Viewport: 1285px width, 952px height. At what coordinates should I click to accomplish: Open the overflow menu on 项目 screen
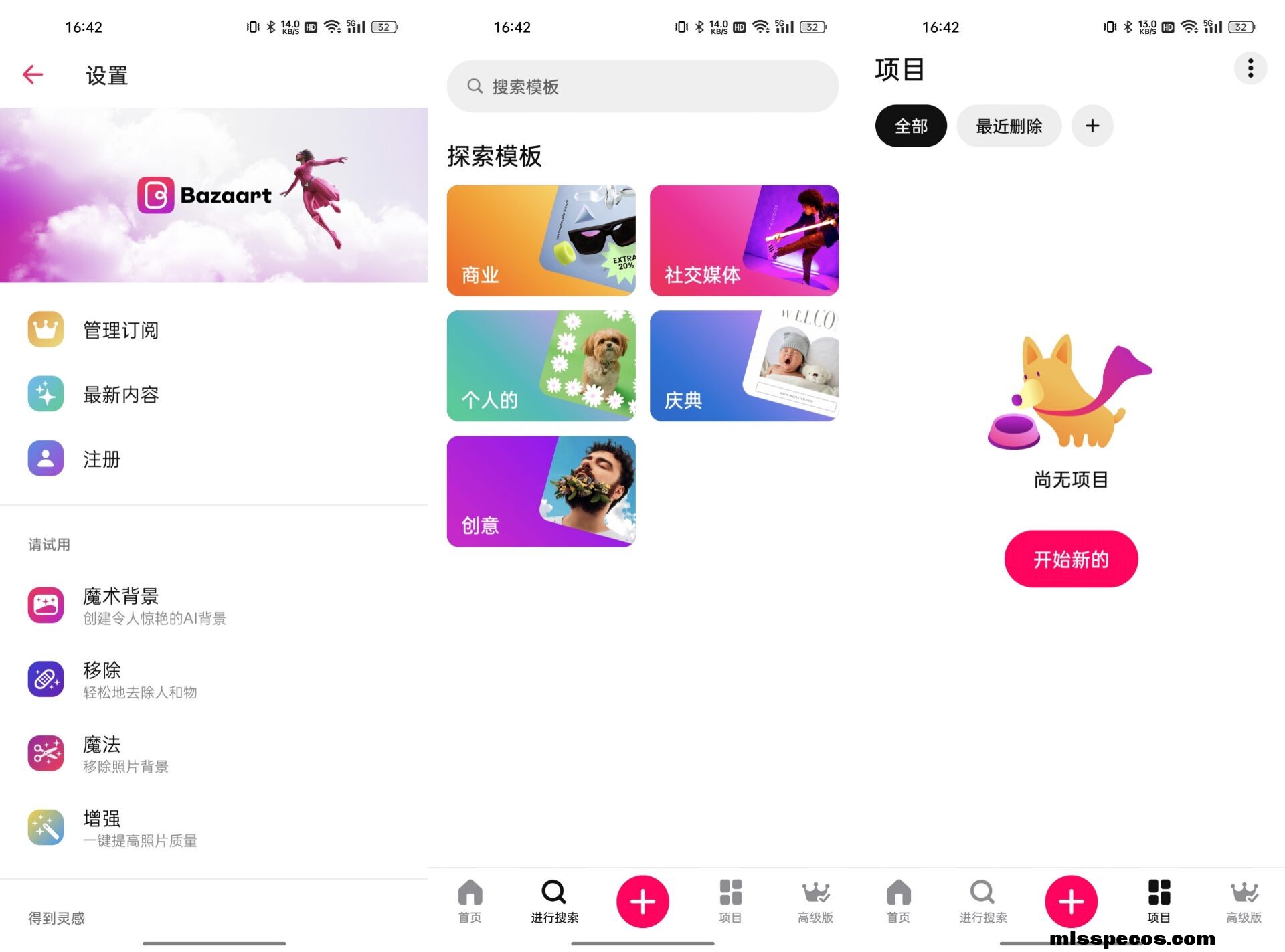[1250, 68]
